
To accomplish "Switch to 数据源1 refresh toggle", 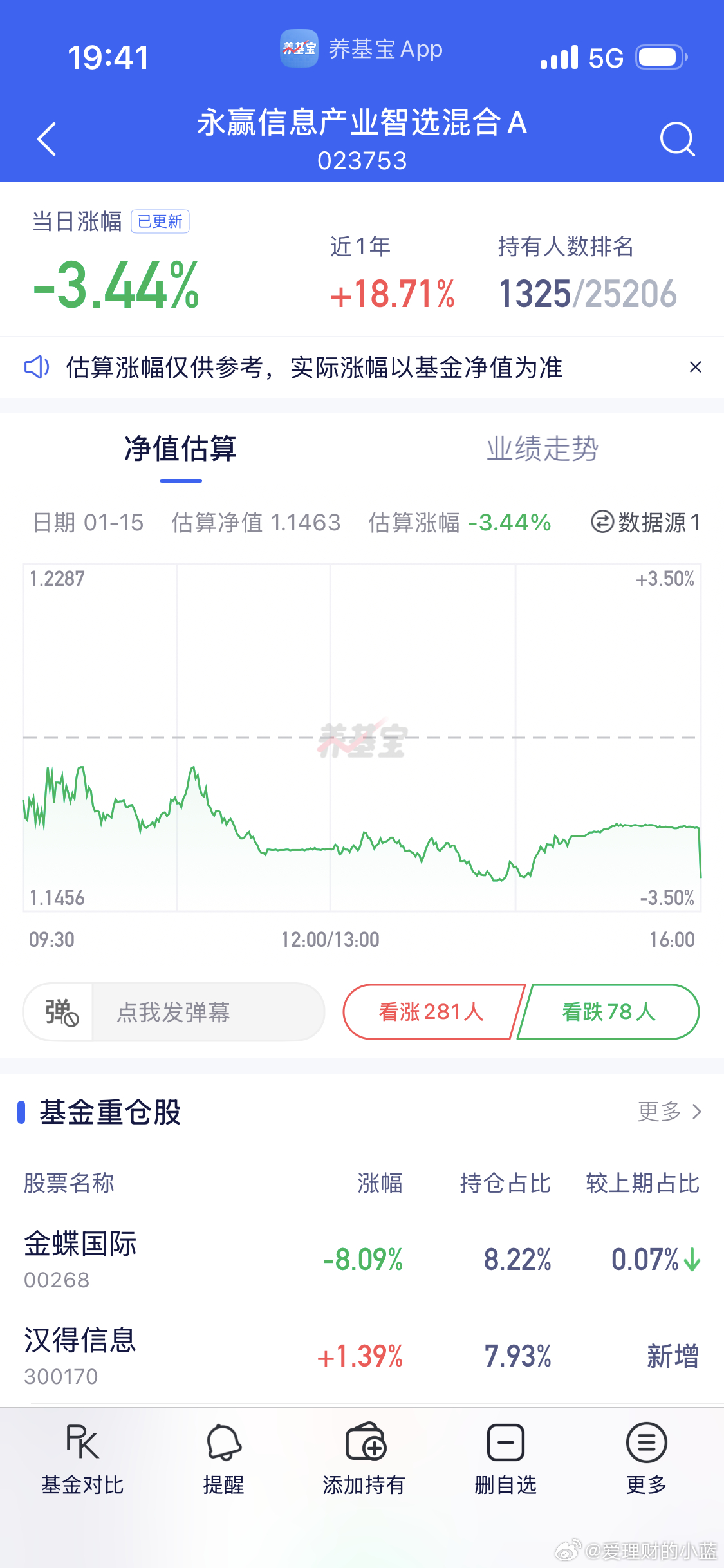I will pos(644,523).
